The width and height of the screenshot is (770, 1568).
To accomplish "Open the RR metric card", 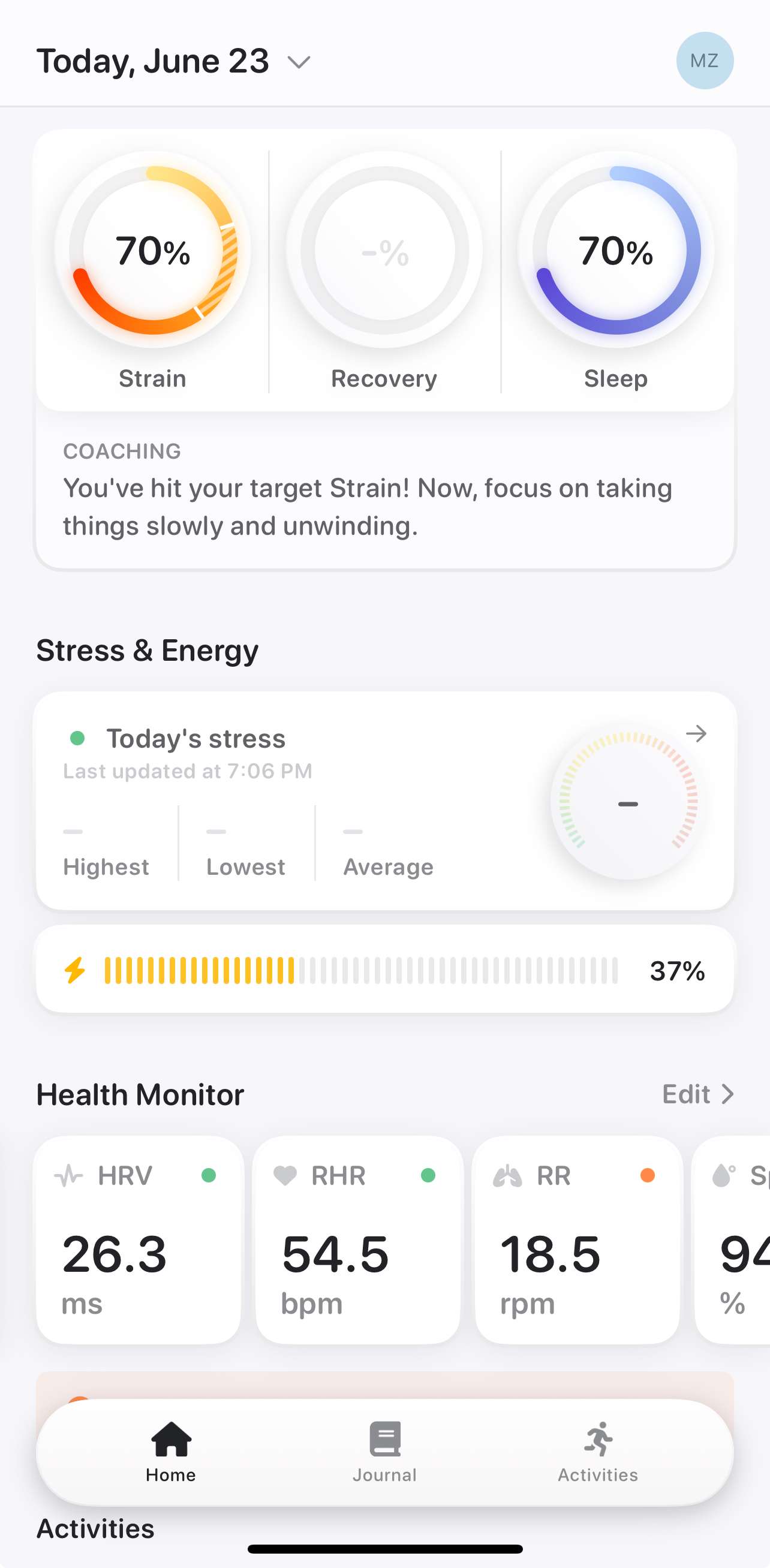I will coord(576,1239).
